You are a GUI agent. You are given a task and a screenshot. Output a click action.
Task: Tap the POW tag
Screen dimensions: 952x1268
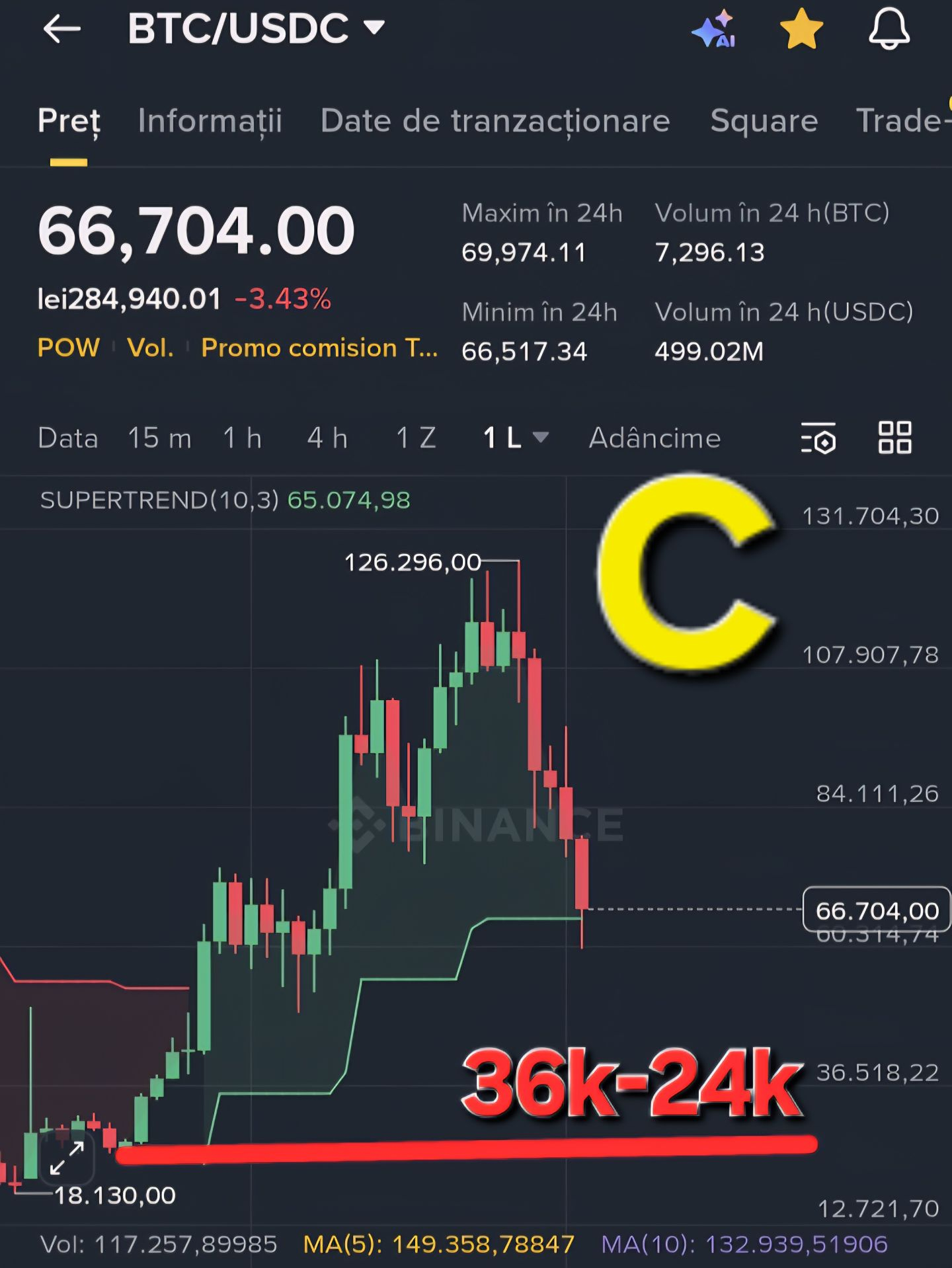pos(69,348)
